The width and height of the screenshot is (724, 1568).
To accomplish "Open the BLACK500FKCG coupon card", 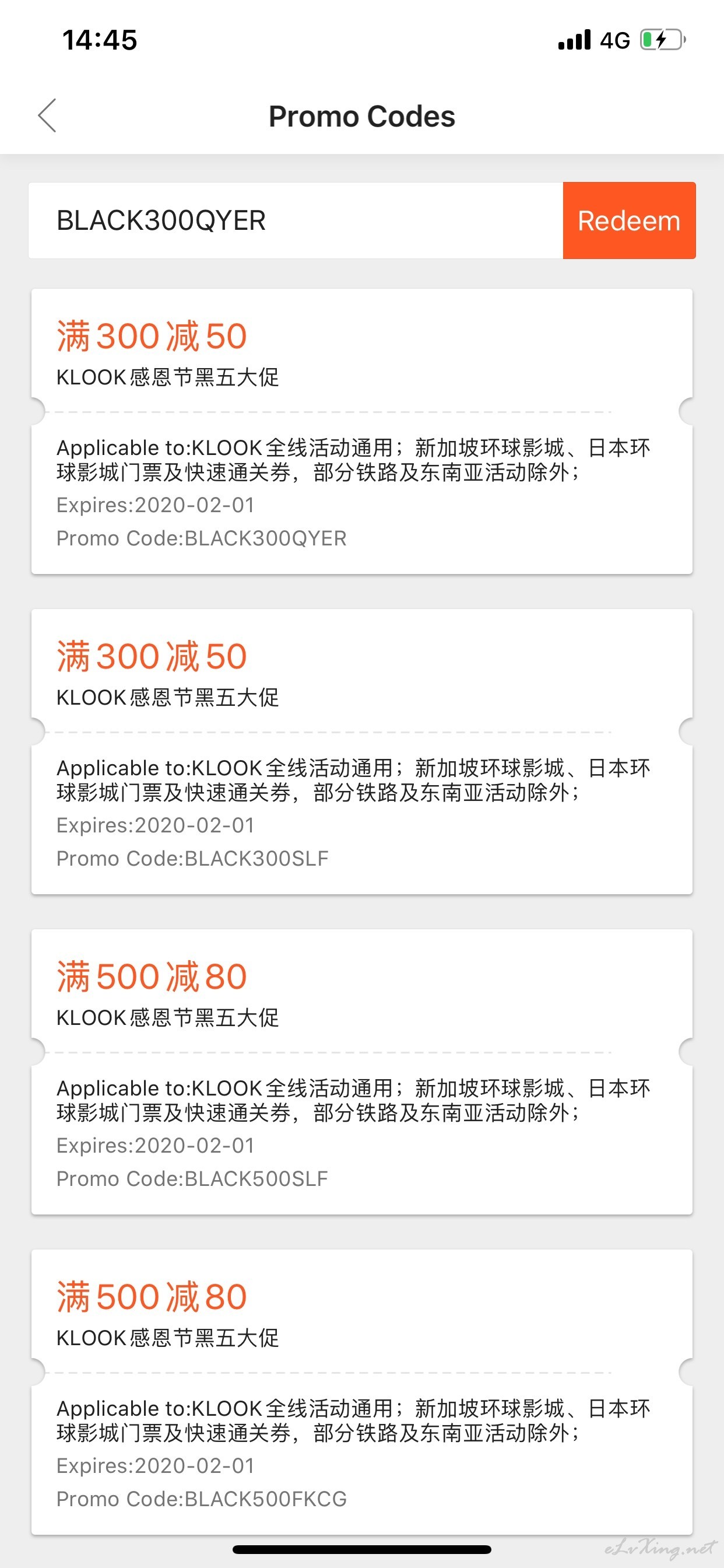I will [362, 1391].
